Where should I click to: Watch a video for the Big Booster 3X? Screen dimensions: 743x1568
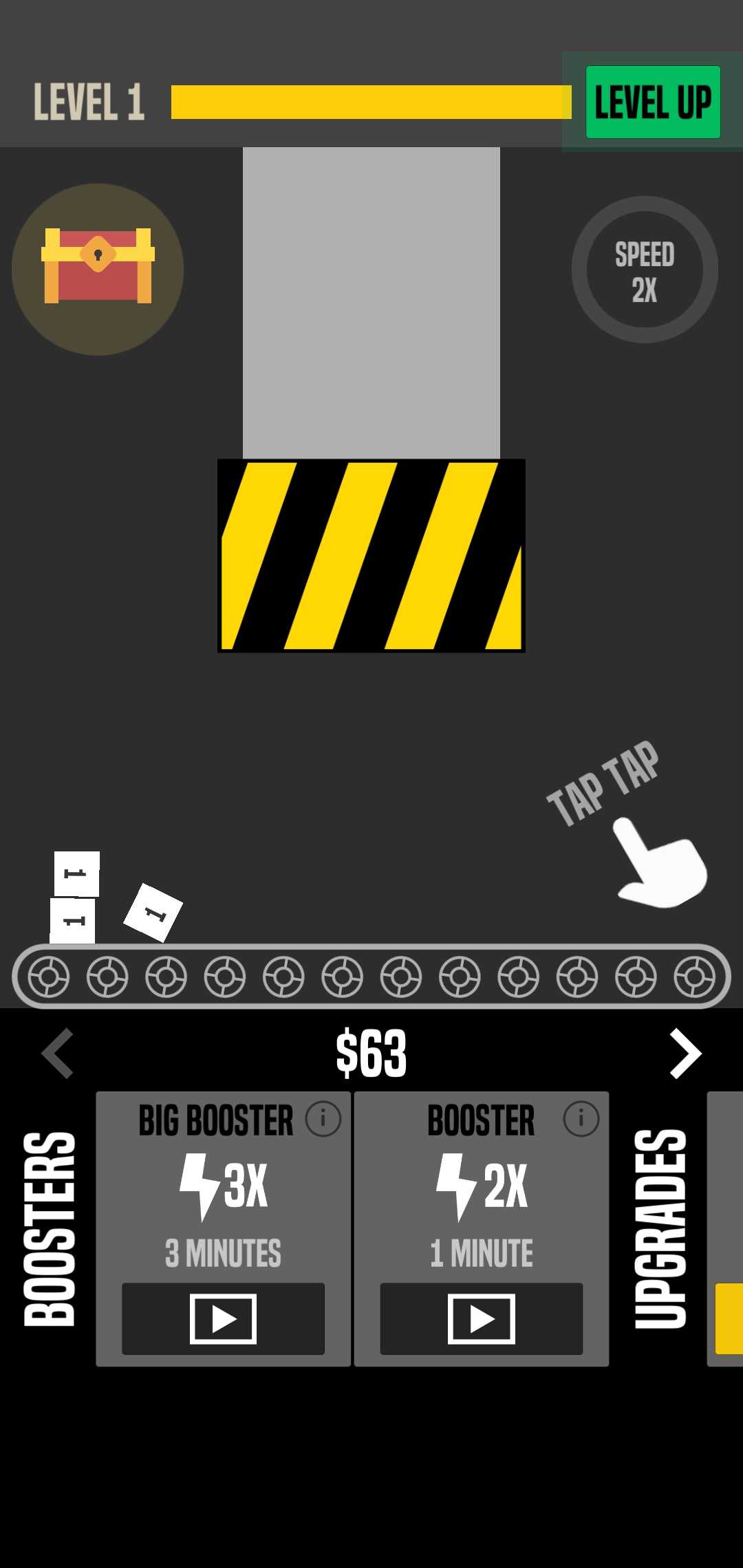point(223,1318)
